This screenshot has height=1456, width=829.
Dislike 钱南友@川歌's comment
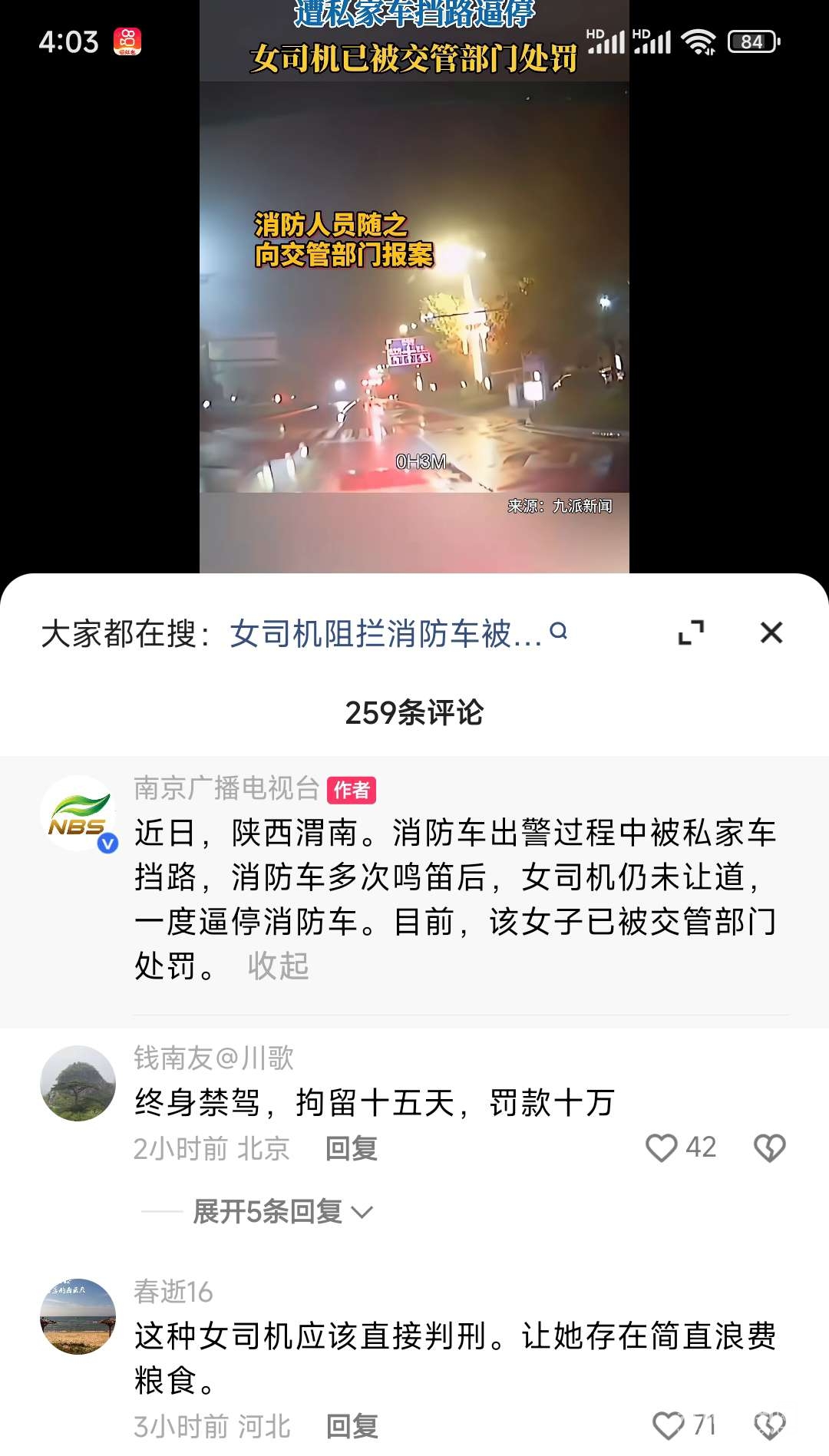point(769,1148)
